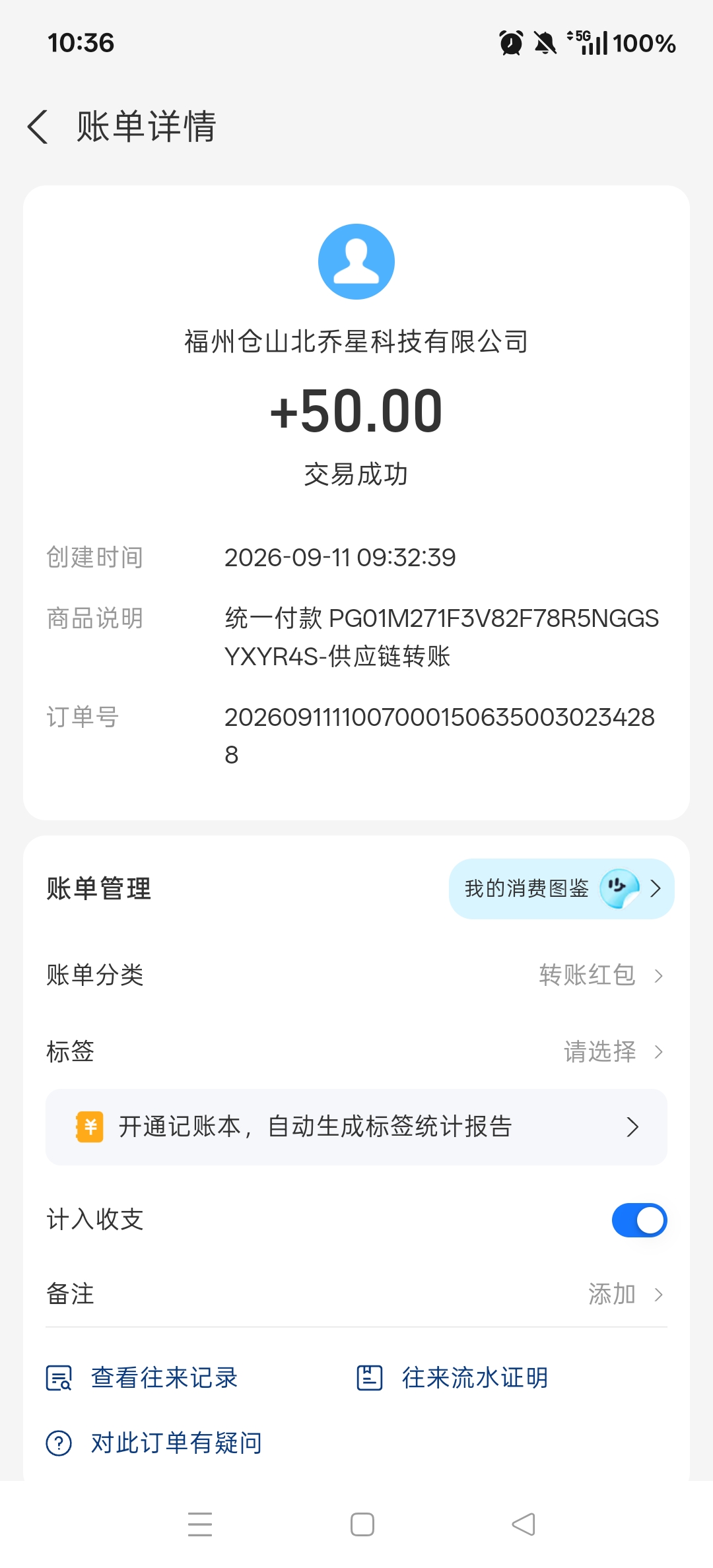The height and width of the screenshot is (1568, 713).
Task: Open 查看往来记录
Action: pyautogui.click(x=142, y=1378)
